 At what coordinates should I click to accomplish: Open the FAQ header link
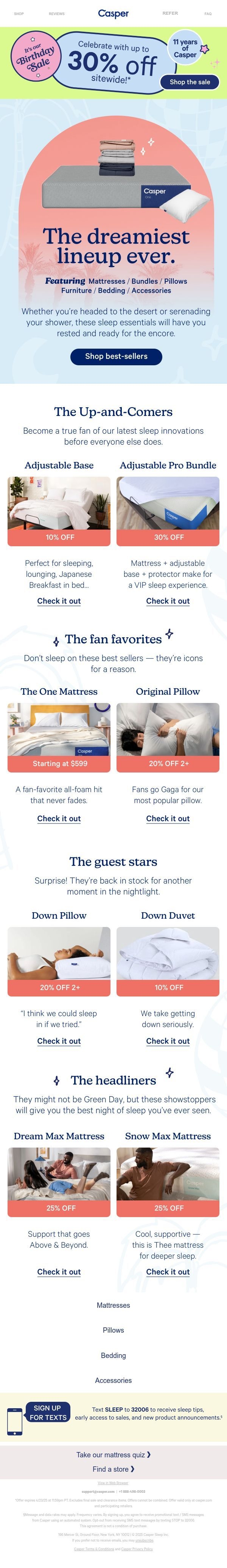click(208, 13)
